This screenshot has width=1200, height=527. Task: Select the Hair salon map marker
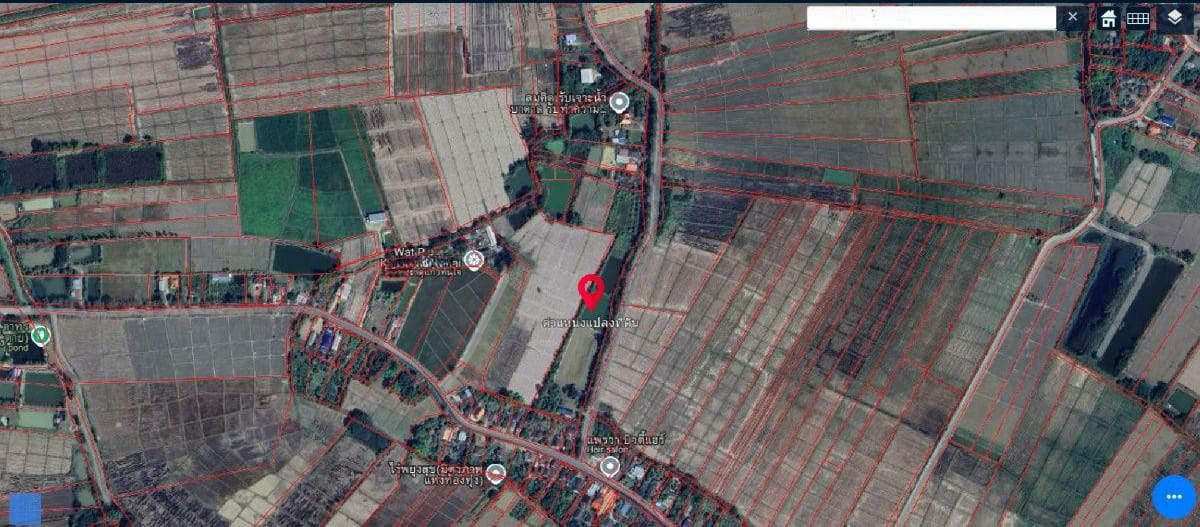(610, 466)
